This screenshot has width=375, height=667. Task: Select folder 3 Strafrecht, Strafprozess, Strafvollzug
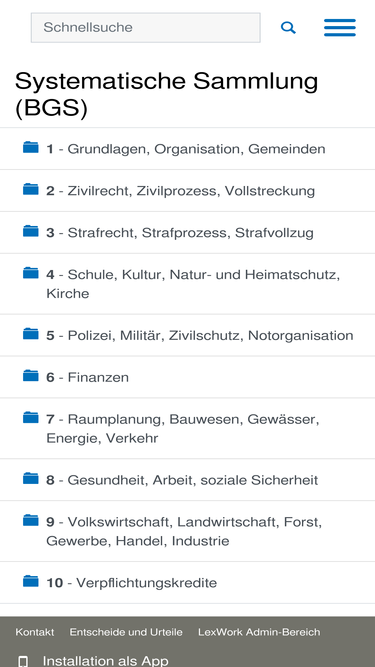pyautogui.click(x=188, y=233)
